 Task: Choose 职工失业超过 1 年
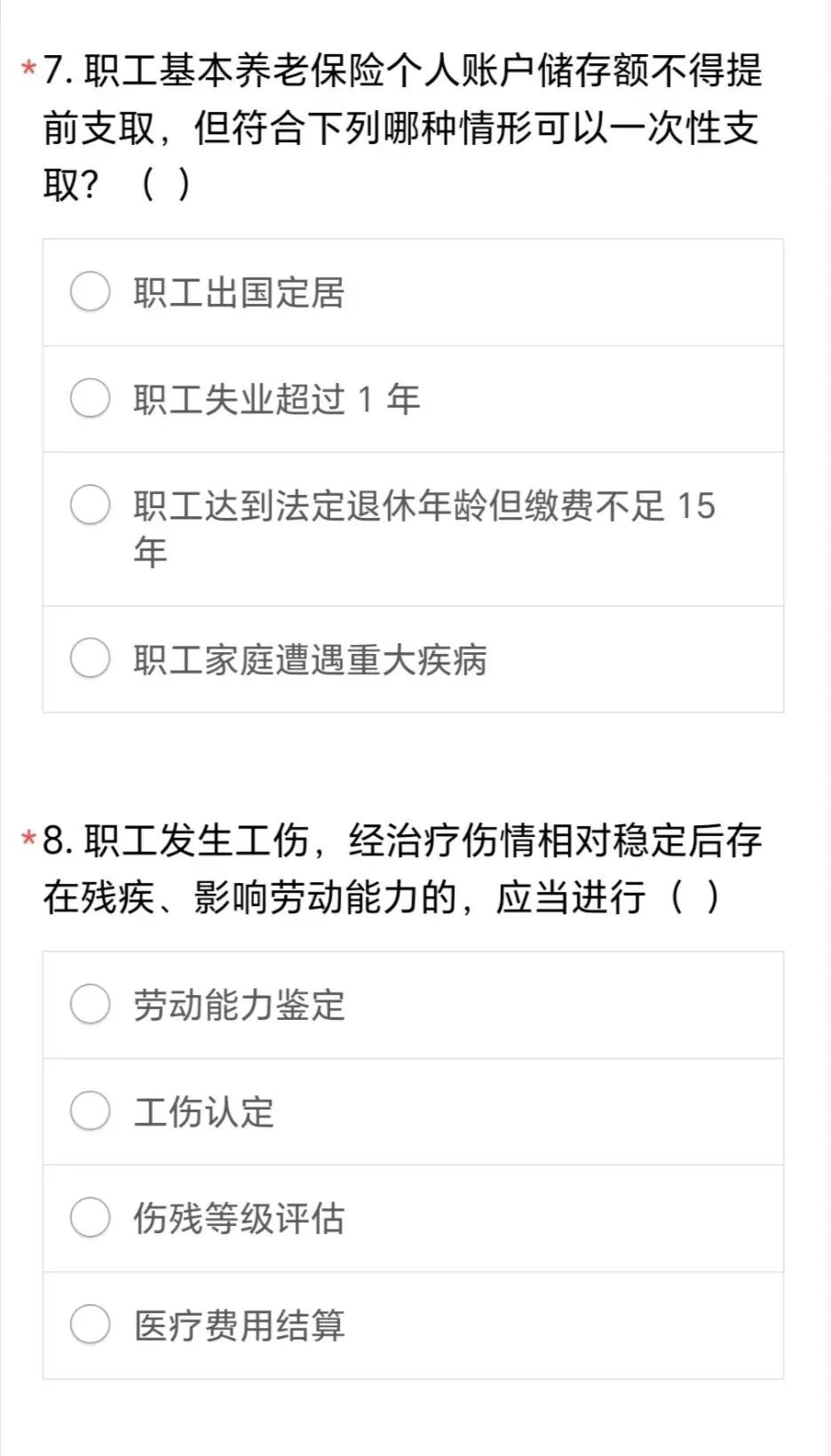413,399
